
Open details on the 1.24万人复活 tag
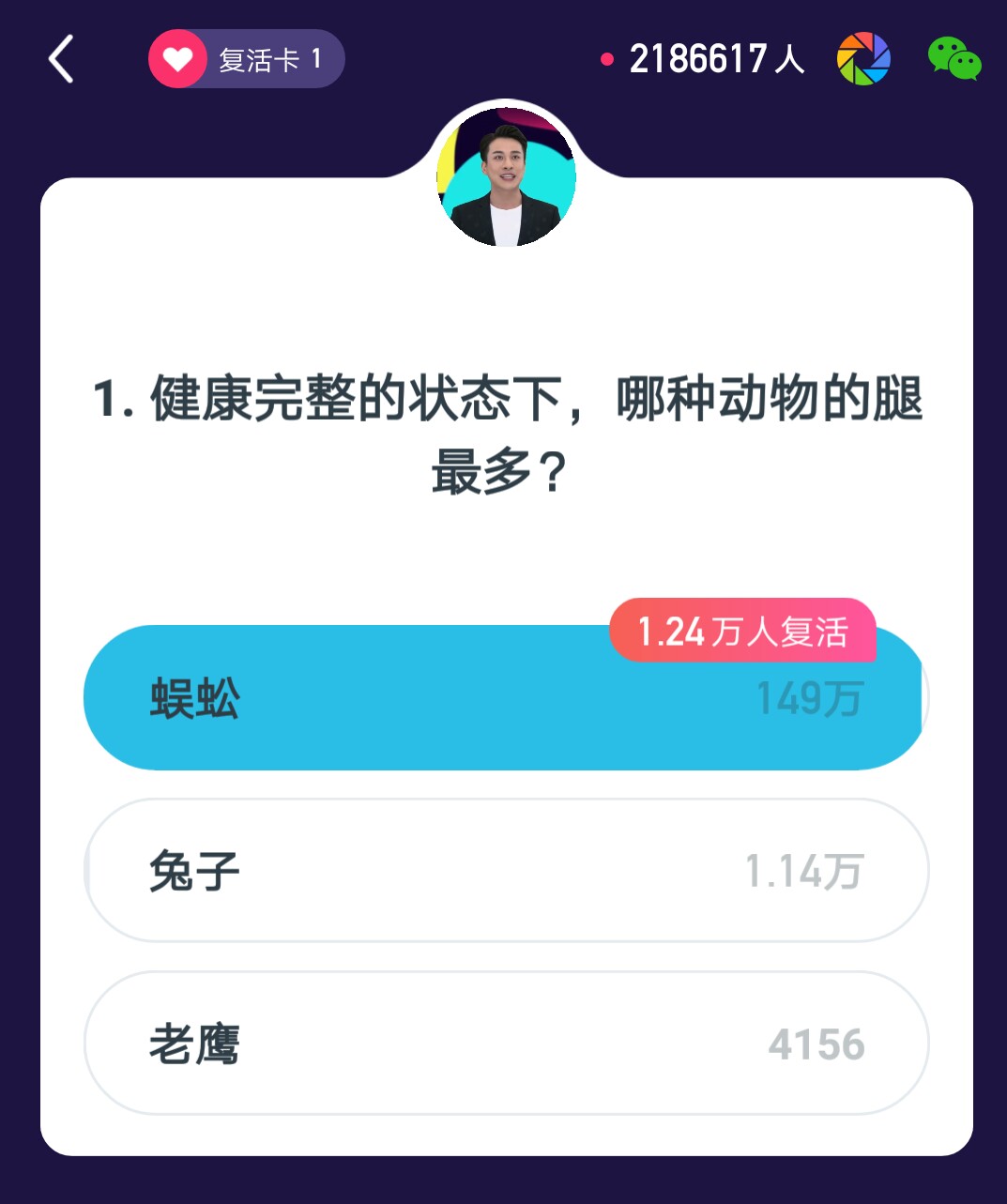743,632
